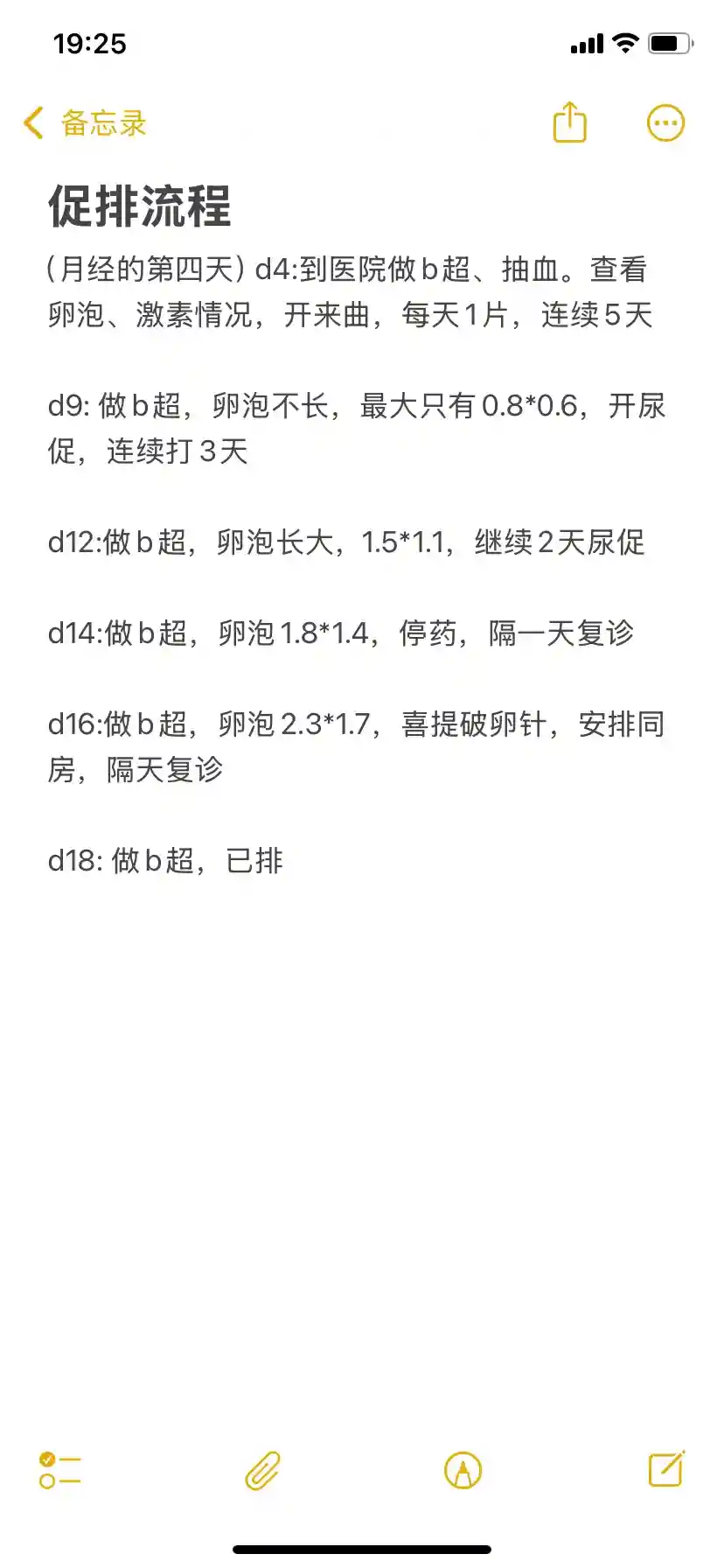
Task: Add a checklist to the note
Action: point(59,1470)
